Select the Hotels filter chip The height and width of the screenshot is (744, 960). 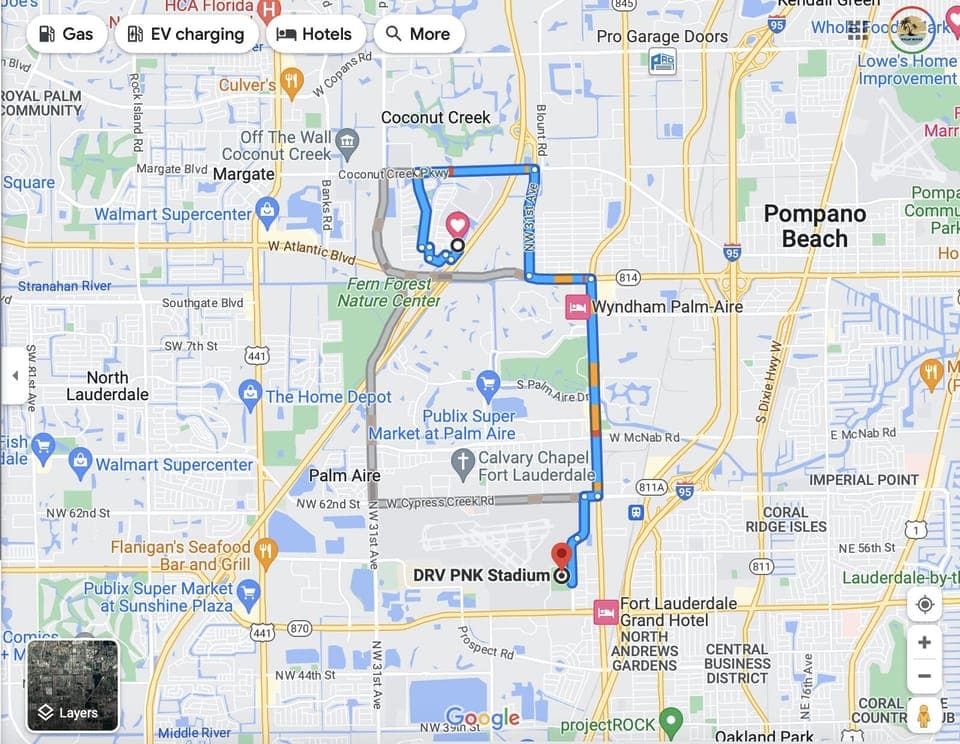pyautogui.click(x=314, y=34)
